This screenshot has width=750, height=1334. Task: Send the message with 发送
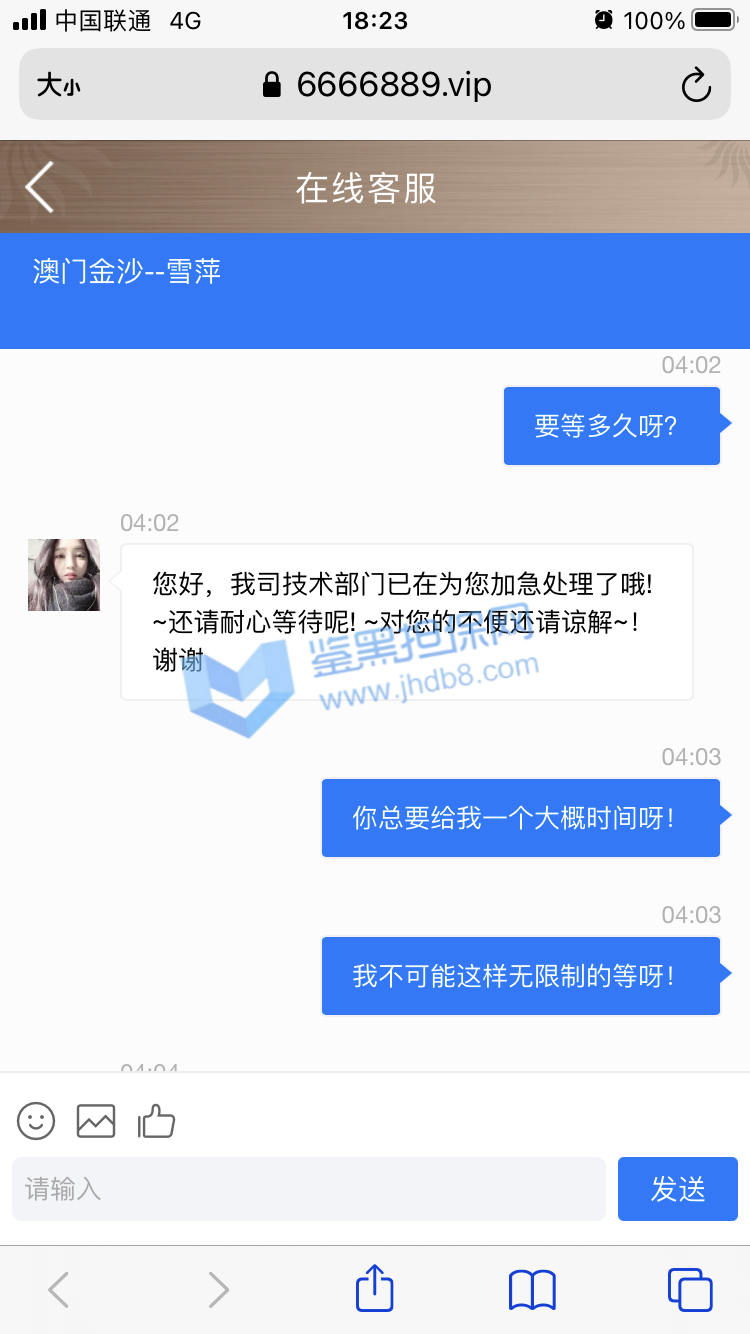(x=677, y=1189)
